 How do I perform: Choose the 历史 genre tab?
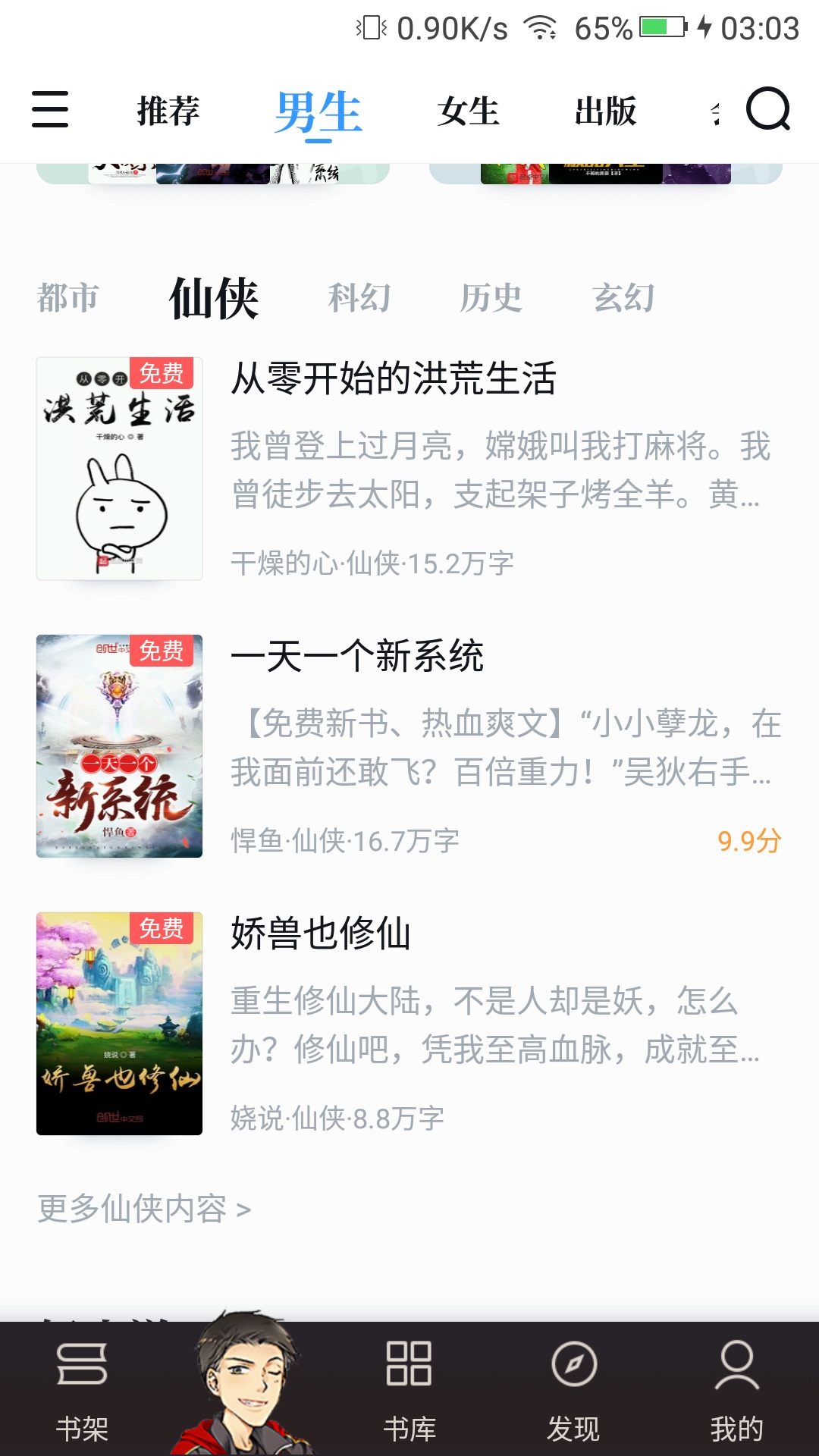coord(491,298)
